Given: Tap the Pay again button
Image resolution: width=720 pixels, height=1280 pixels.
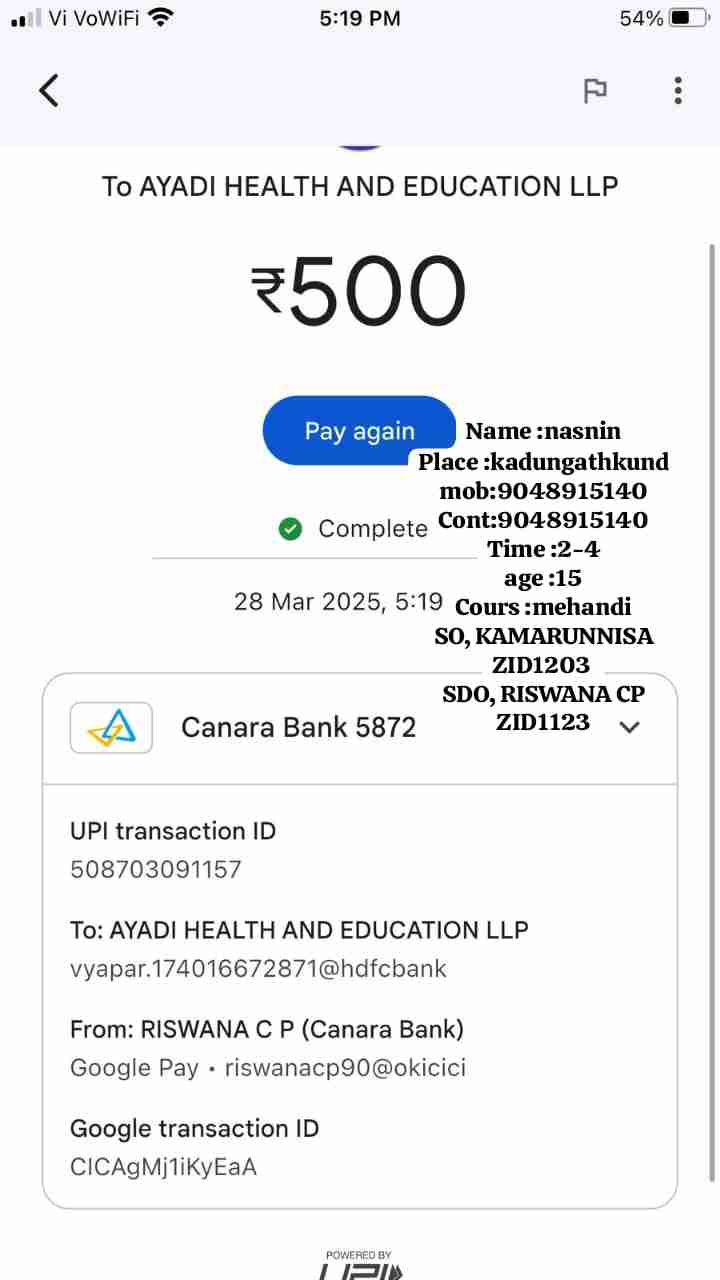Looking at the screenshot, I should pos(358,431).
